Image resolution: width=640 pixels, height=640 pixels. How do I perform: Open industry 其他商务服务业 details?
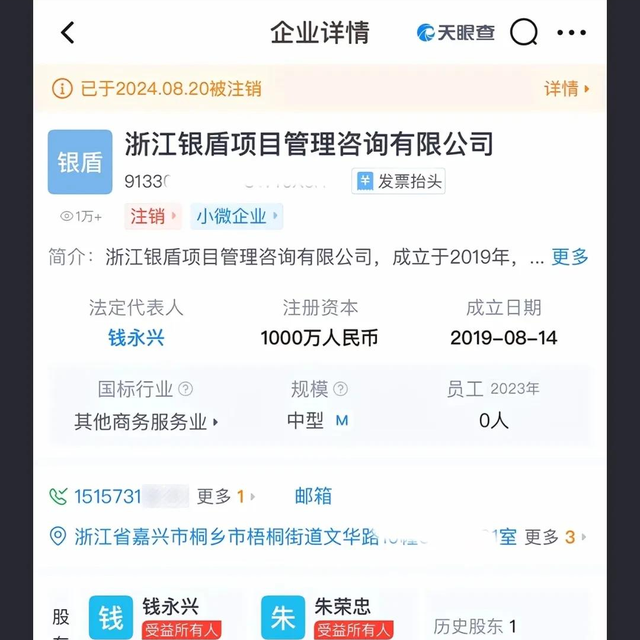[x=146, y=421]
